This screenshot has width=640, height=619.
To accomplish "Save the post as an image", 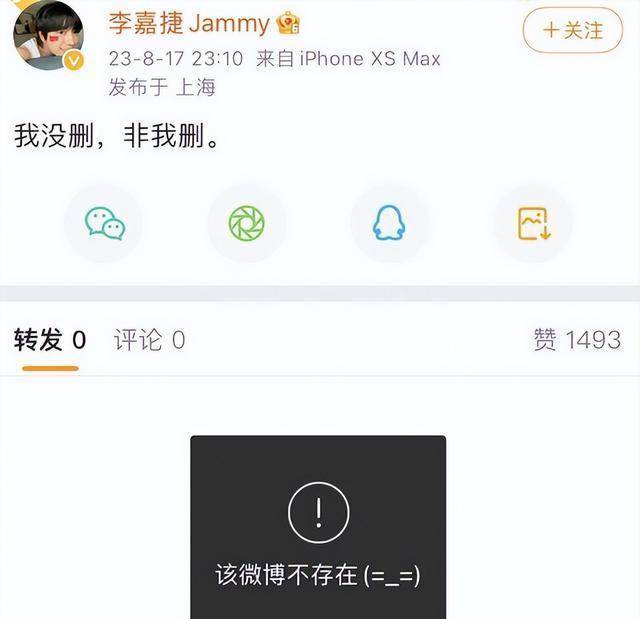I will (x=533, y=223).
